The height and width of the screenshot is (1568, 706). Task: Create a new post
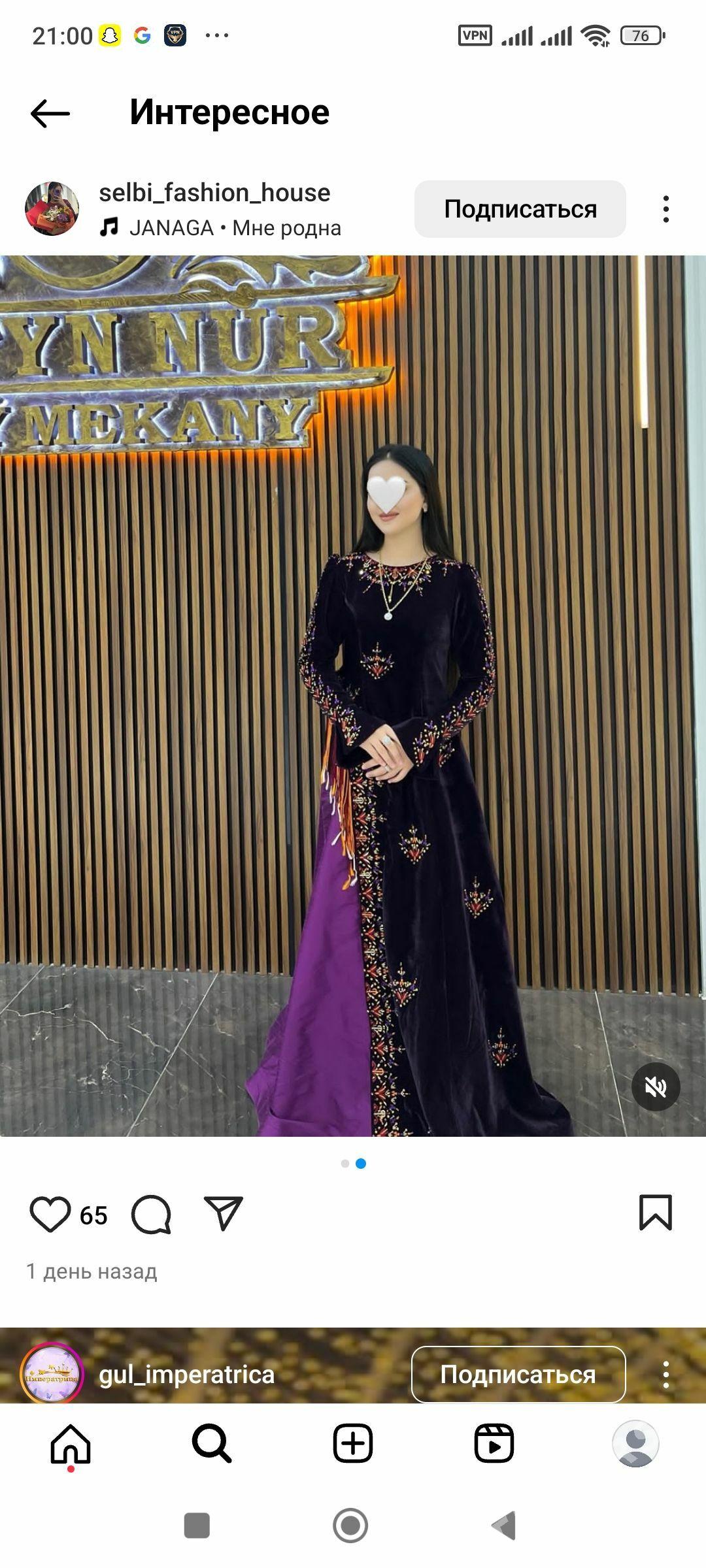(353, 1444)
